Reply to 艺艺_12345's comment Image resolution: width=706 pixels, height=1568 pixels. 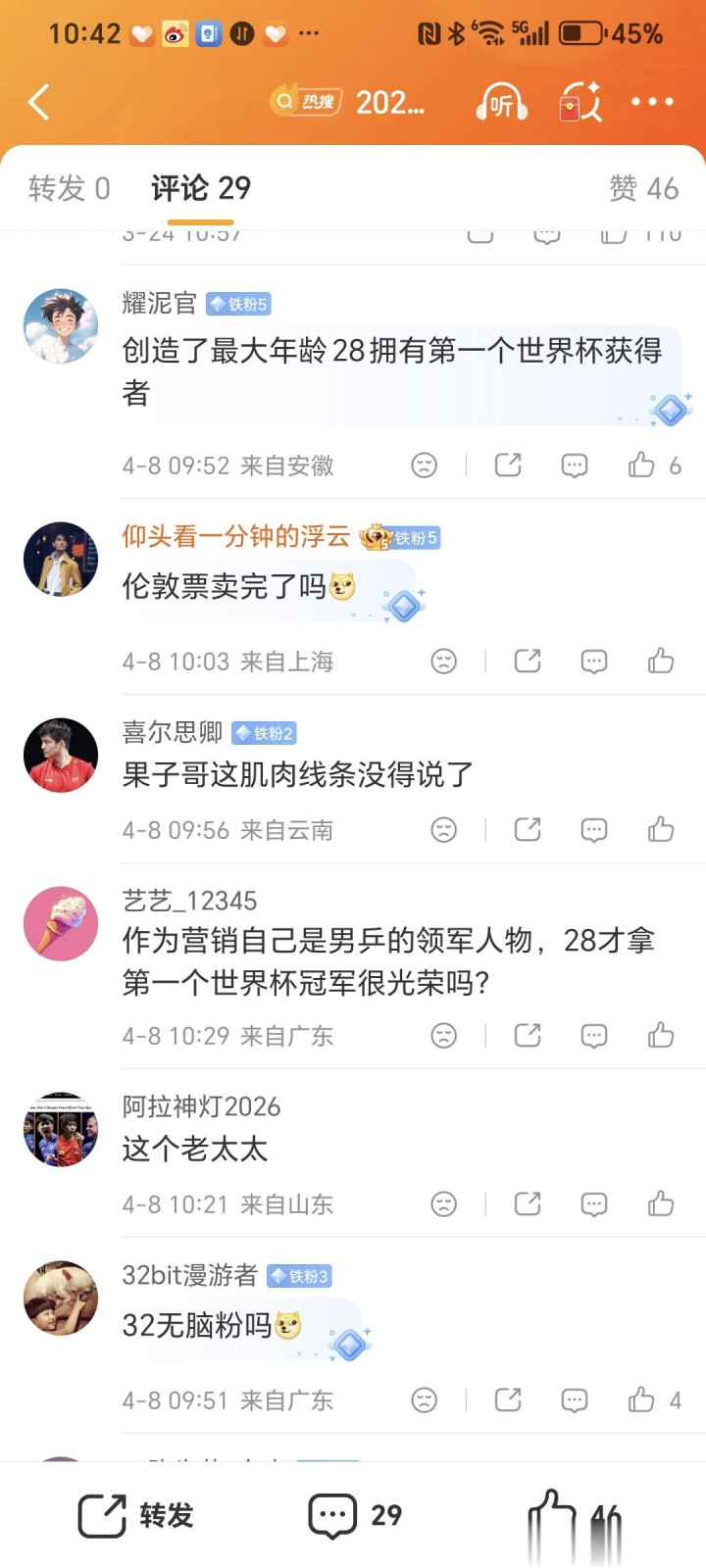point(594,1036)
